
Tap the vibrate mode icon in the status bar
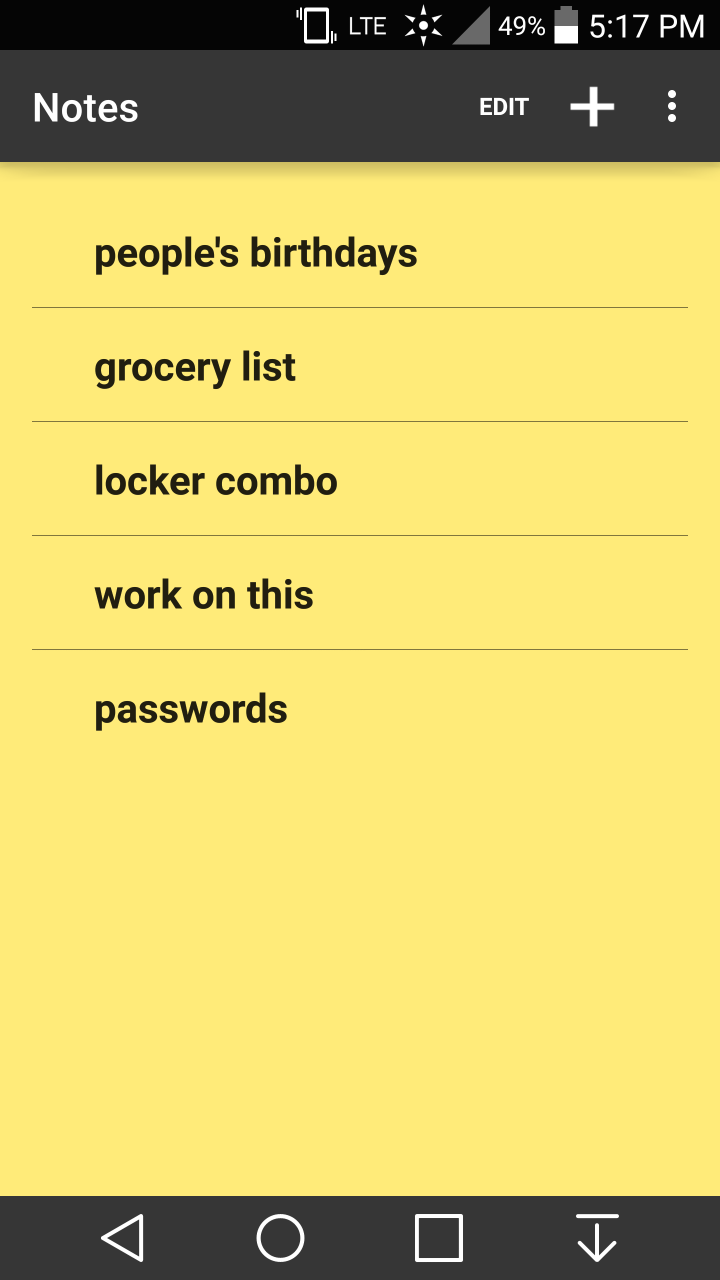point(313,25)
